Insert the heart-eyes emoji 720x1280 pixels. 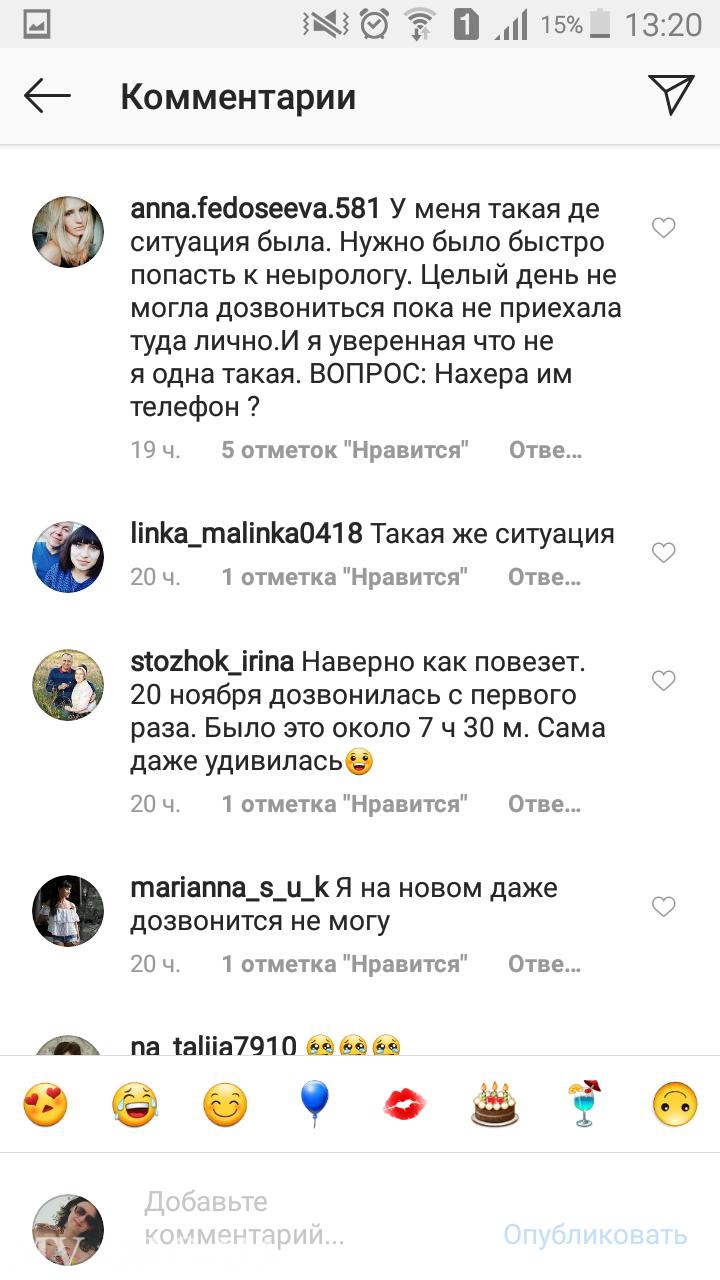[x=45, y=1105]
